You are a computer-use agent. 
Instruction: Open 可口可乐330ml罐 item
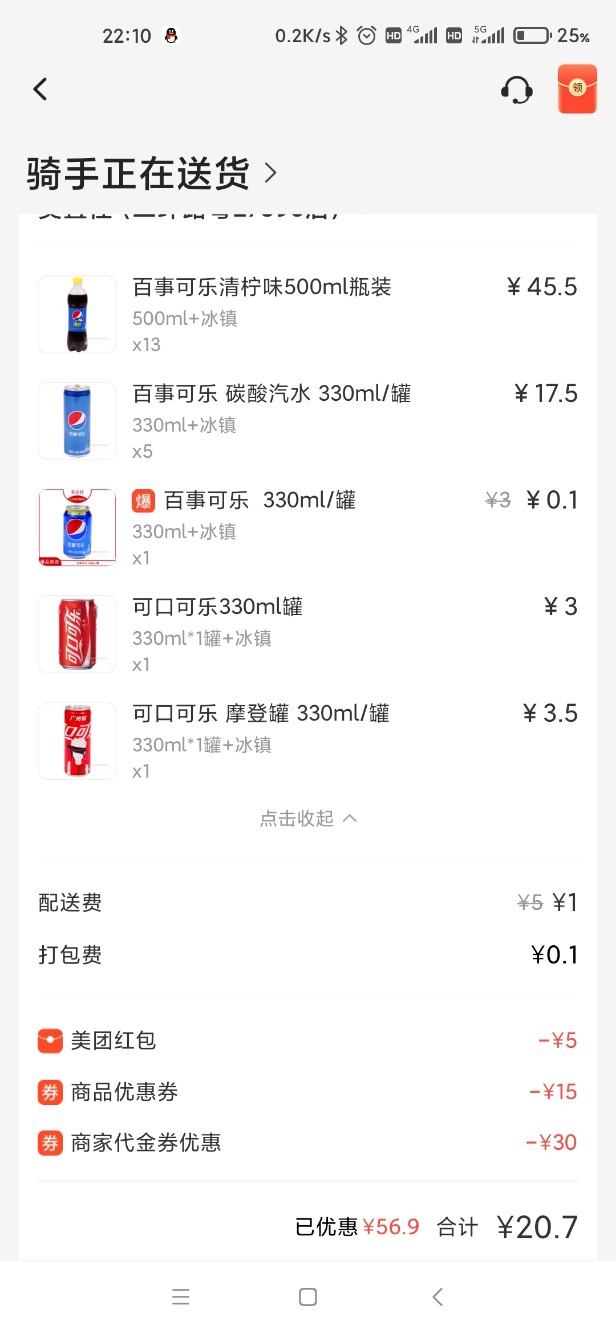point(308,635)
